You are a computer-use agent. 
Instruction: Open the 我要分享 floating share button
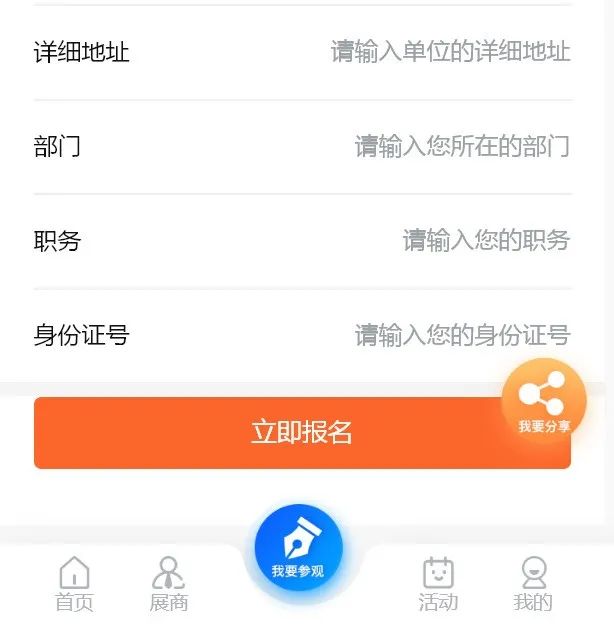pos(544,400)
